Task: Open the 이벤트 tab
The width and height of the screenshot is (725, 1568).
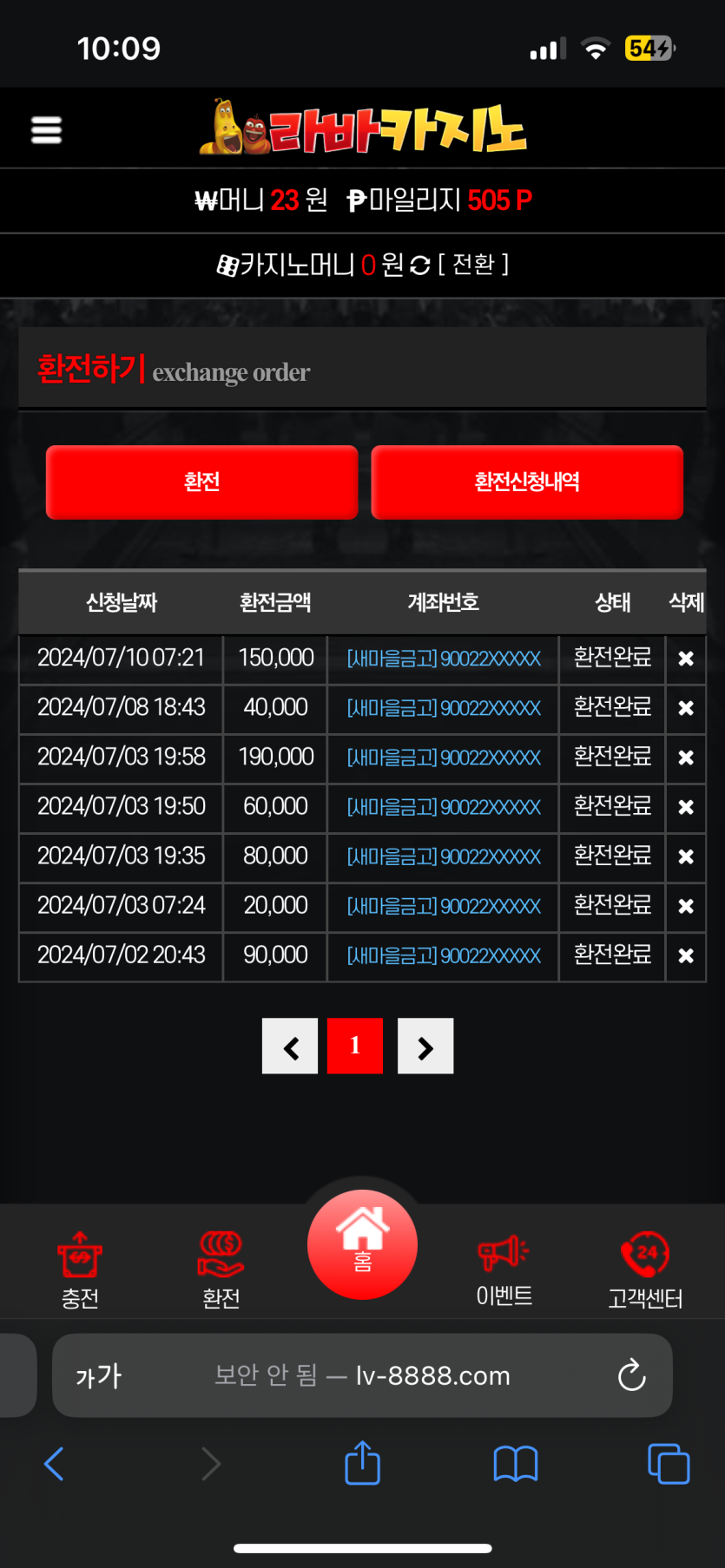Action: pos(504,1269)
